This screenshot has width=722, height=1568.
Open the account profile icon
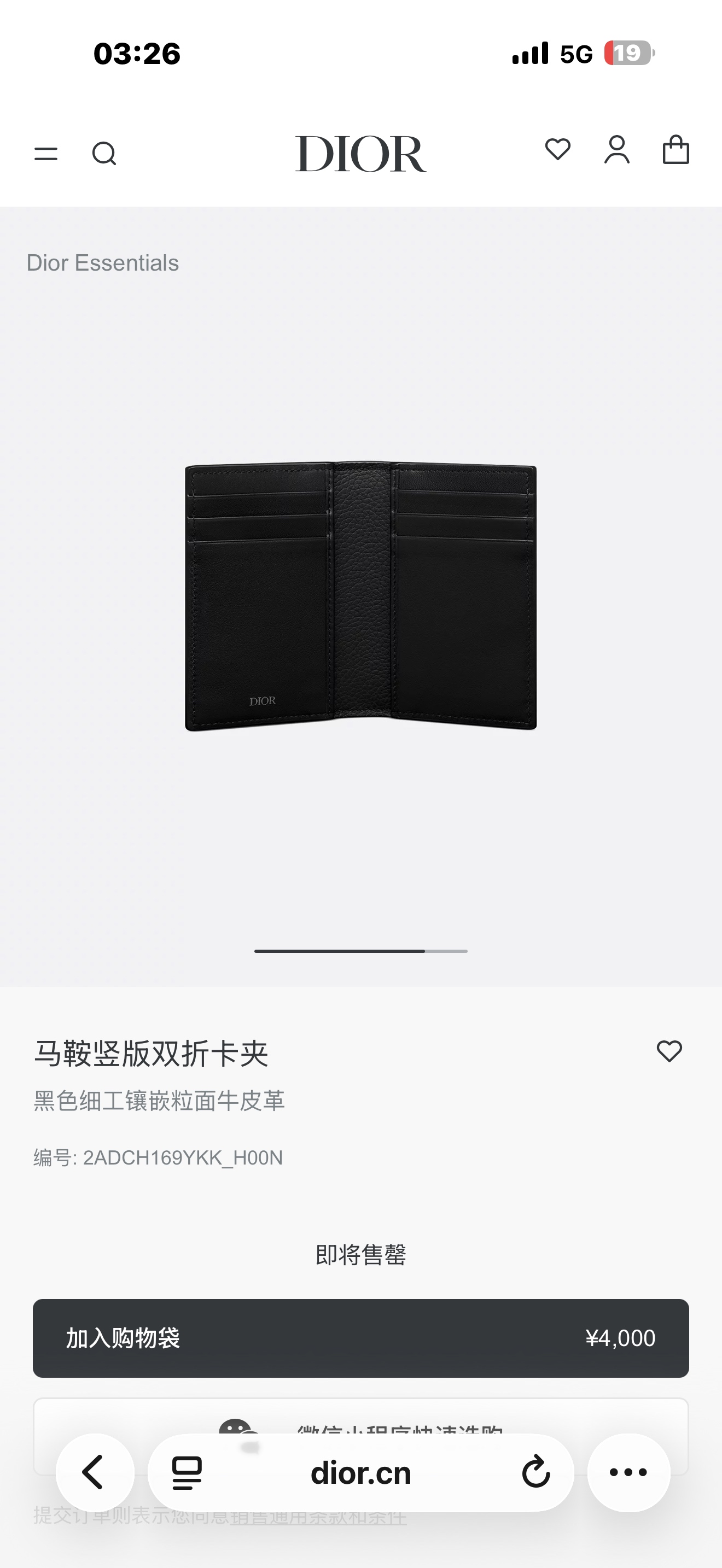coord(616,150)
